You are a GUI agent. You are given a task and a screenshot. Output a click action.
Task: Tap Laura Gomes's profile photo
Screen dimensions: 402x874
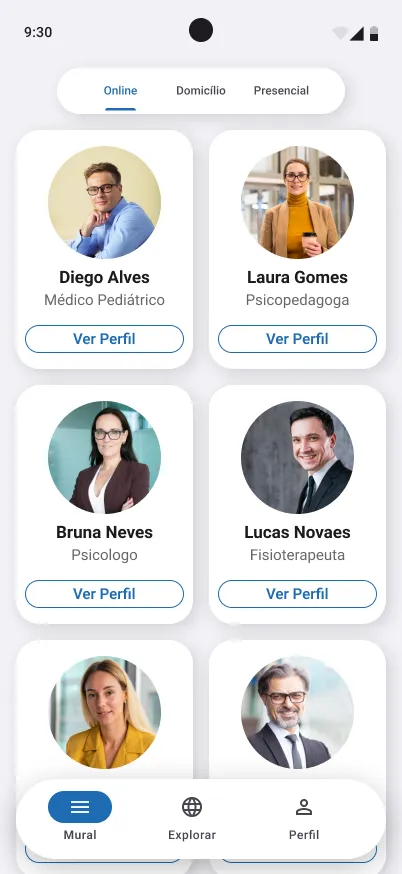coord(297,202)
